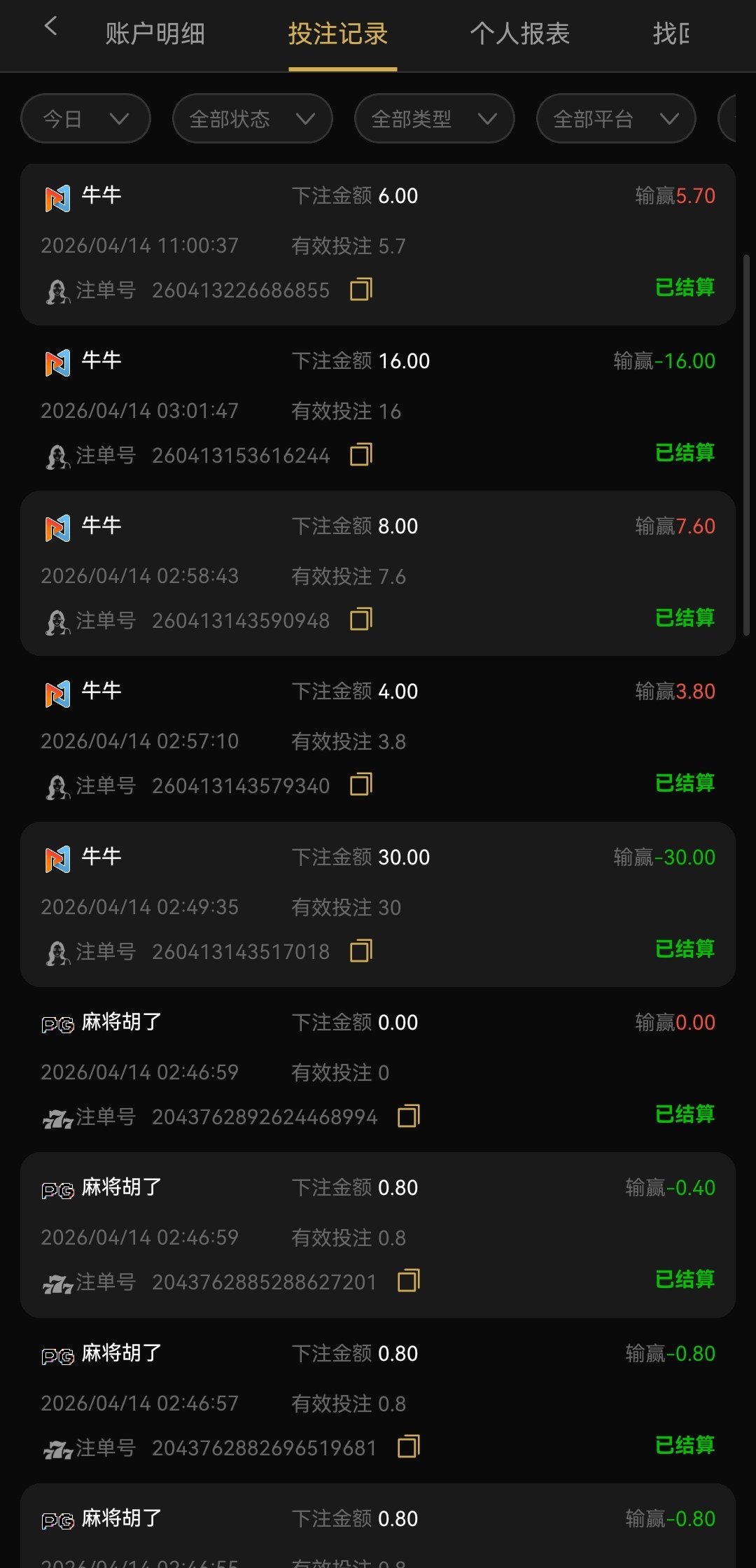Open the 今日 date filter dropdown
Screen dimensions: 756x1568
tap(85, 118)
